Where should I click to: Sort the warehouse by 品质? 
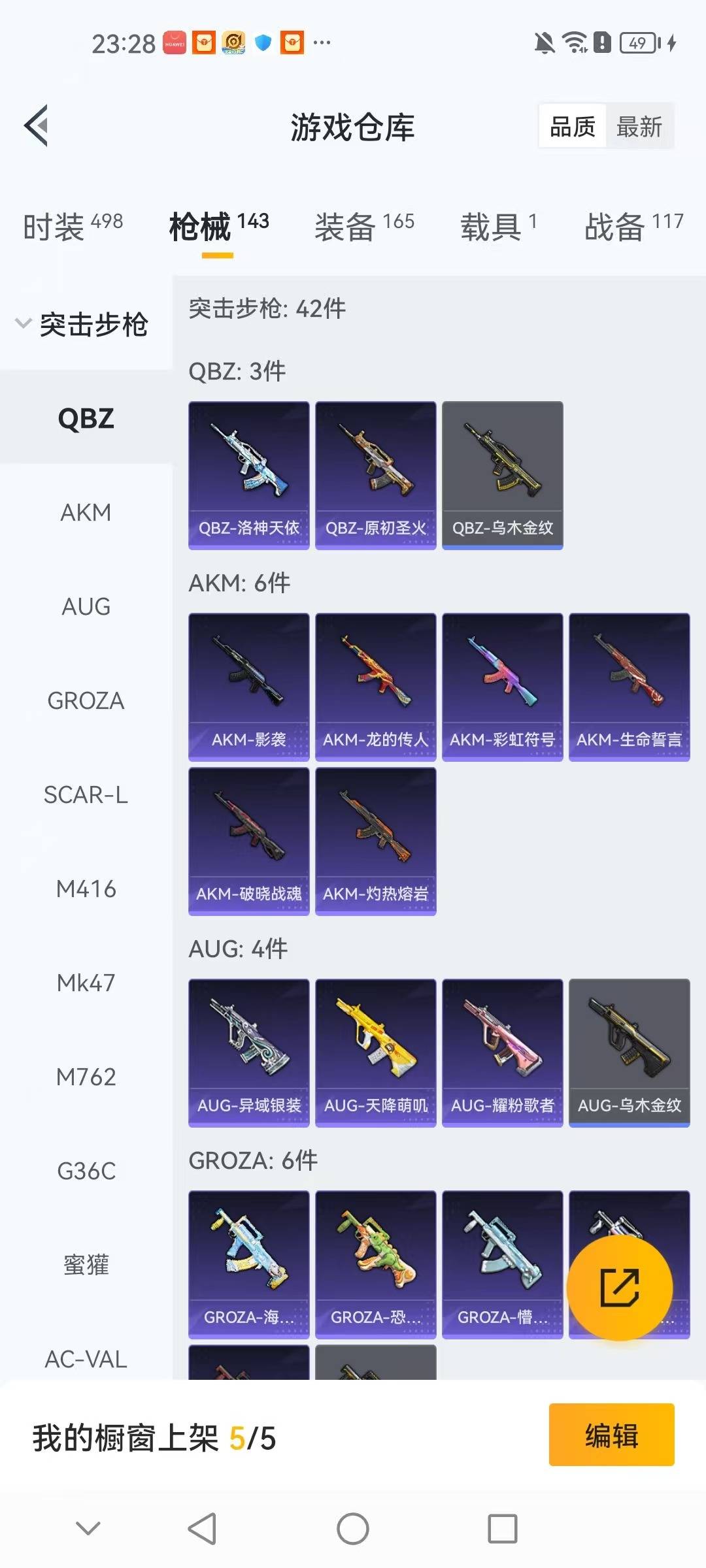click(572, 126)
